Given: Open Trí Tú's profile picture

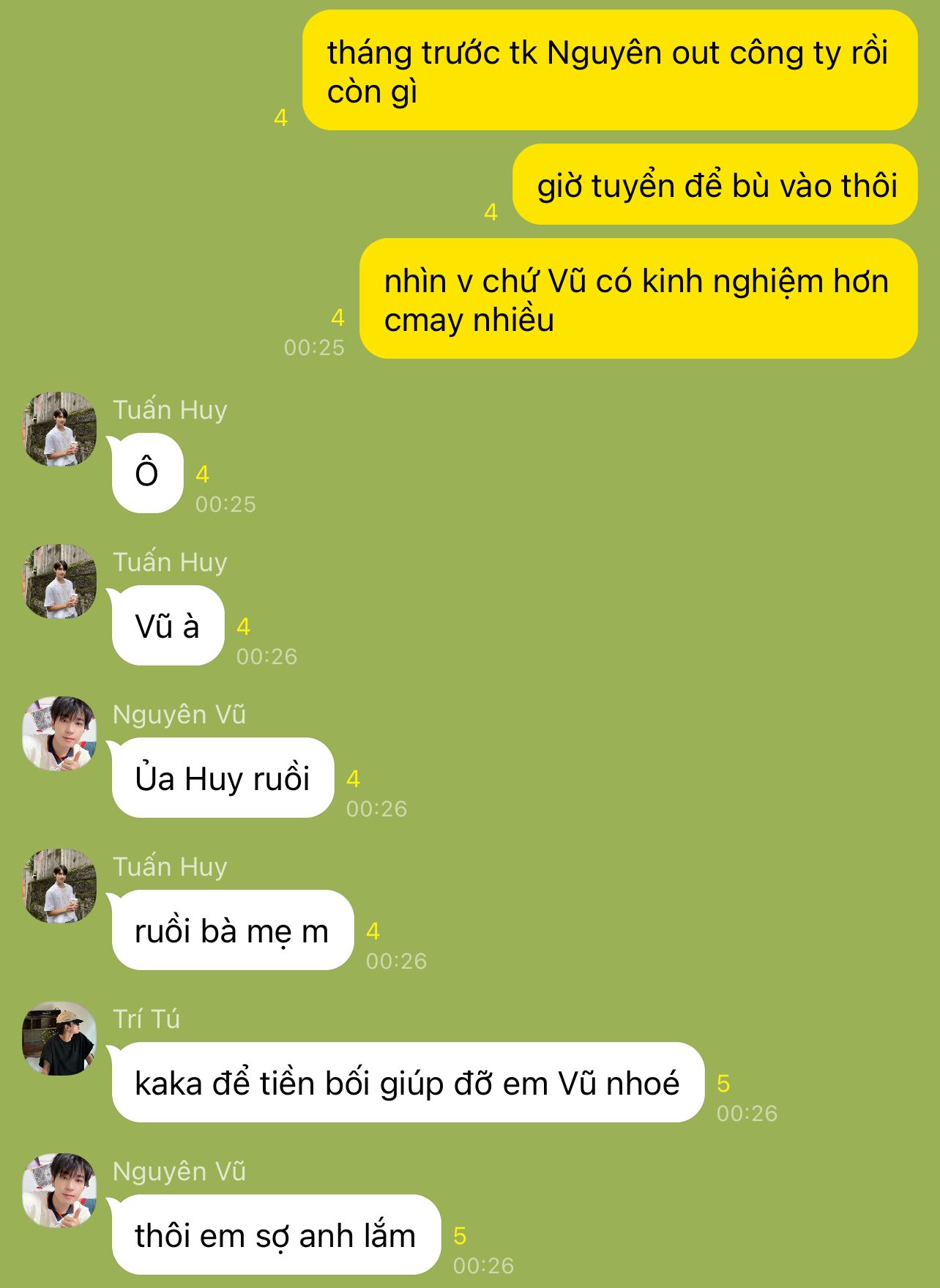Looking at the screenshot, I should (x=60, y=1038).
